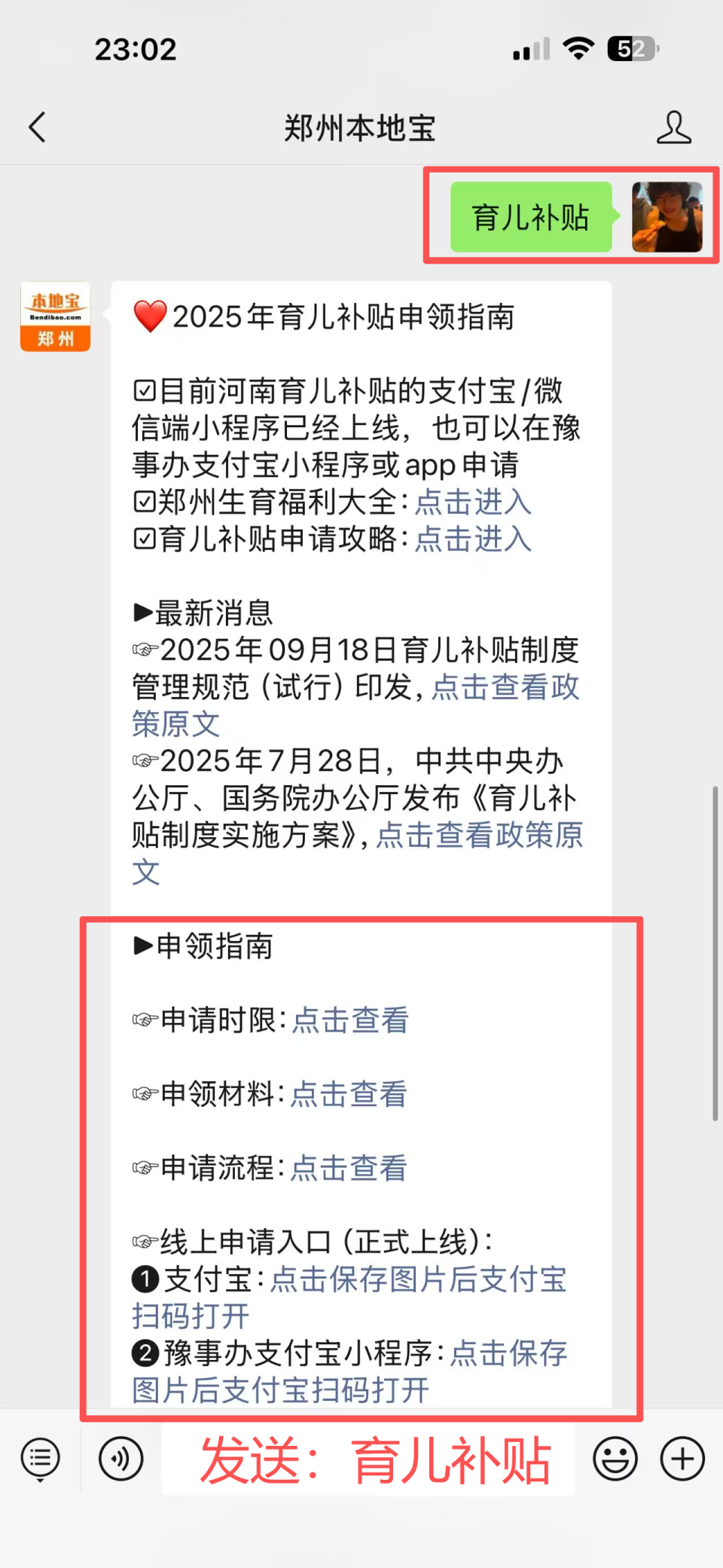
Task: View 申请时限 by tapping 点击查看
Action: click(349, 1021)
